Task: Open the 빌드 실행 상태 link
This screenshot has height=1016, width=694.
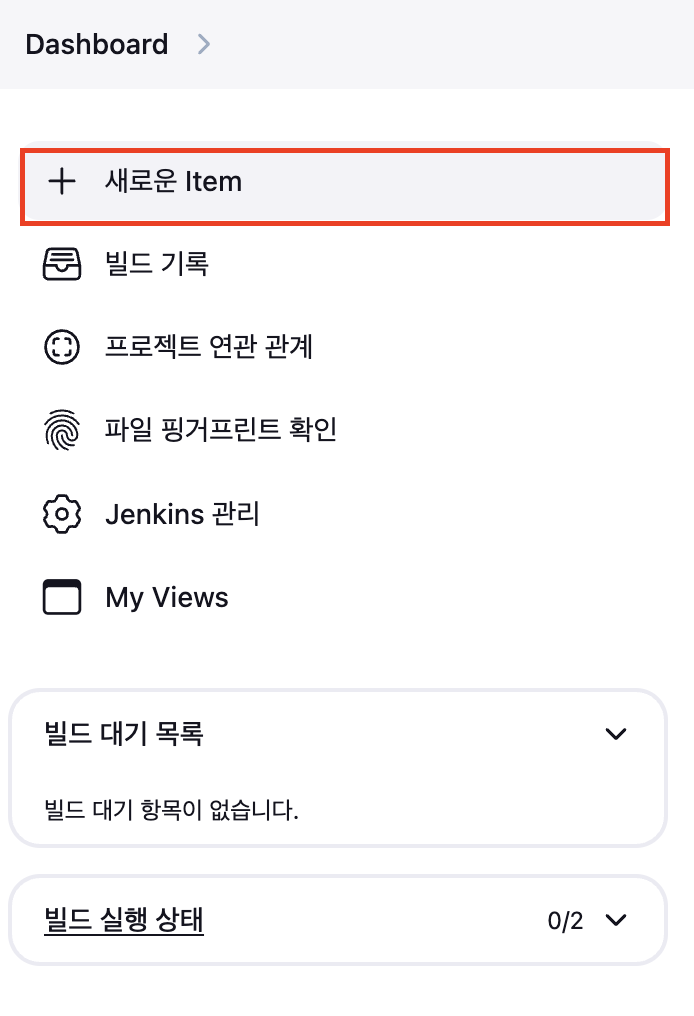Action: [124, 920]
